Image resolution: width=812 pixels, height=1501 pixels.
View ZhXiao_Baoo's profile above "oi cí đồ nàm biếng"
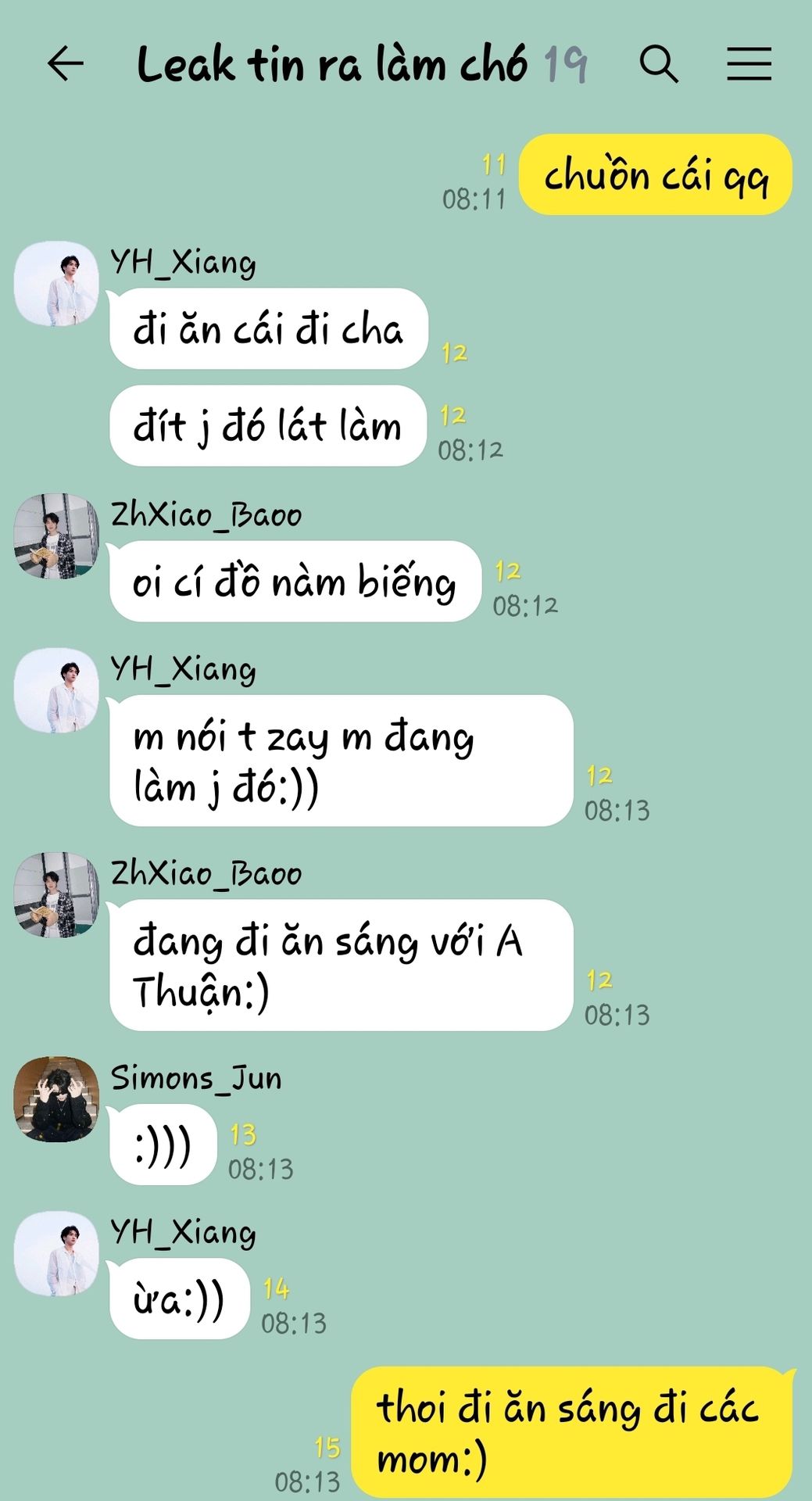pyautogui.click(x=56, y=536)
